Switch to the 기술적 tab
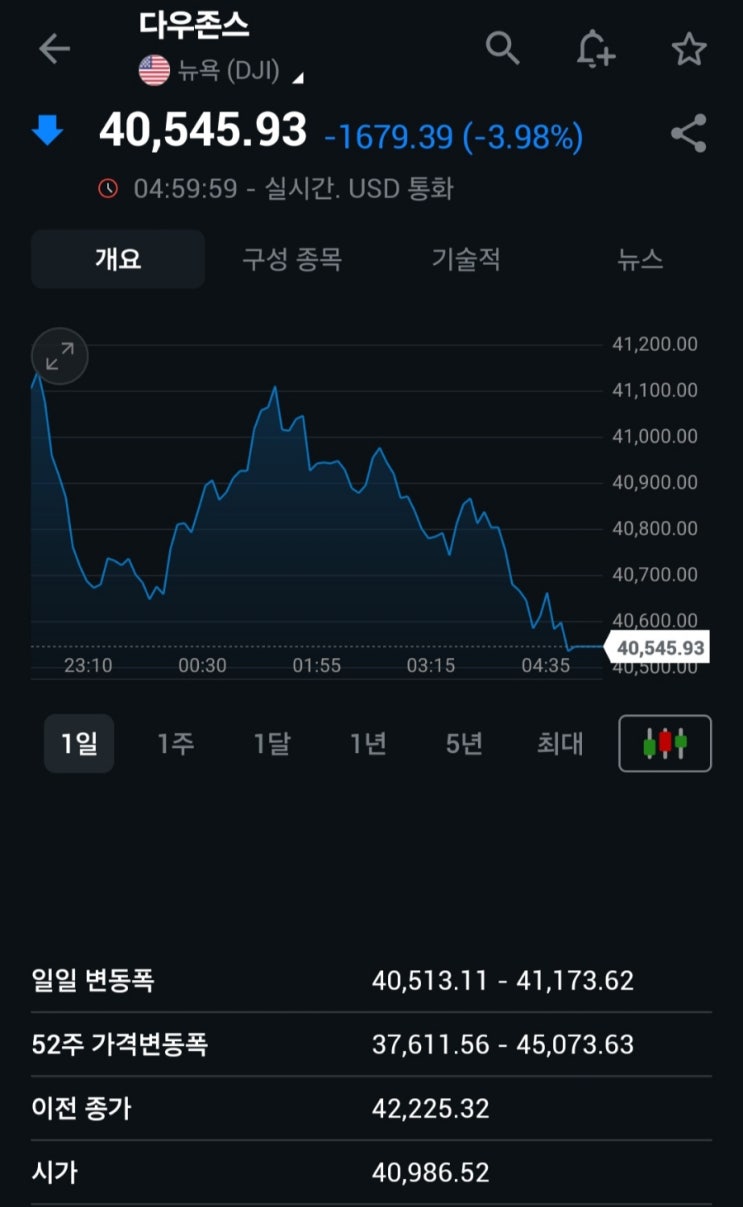This screenshot has width=743, height=1207. tap(466, 260)
